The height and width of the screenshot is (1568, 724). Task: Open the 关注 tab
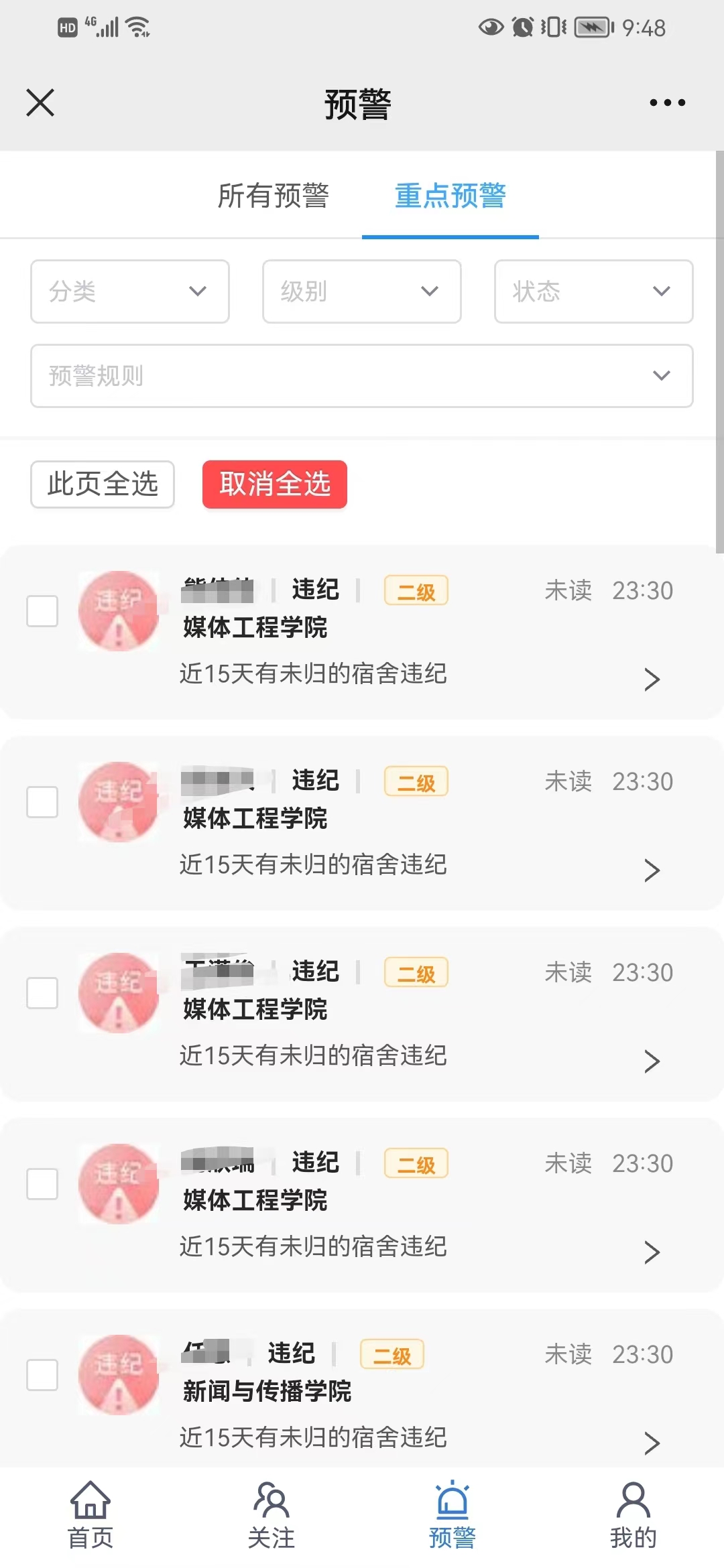point(271,1516)
